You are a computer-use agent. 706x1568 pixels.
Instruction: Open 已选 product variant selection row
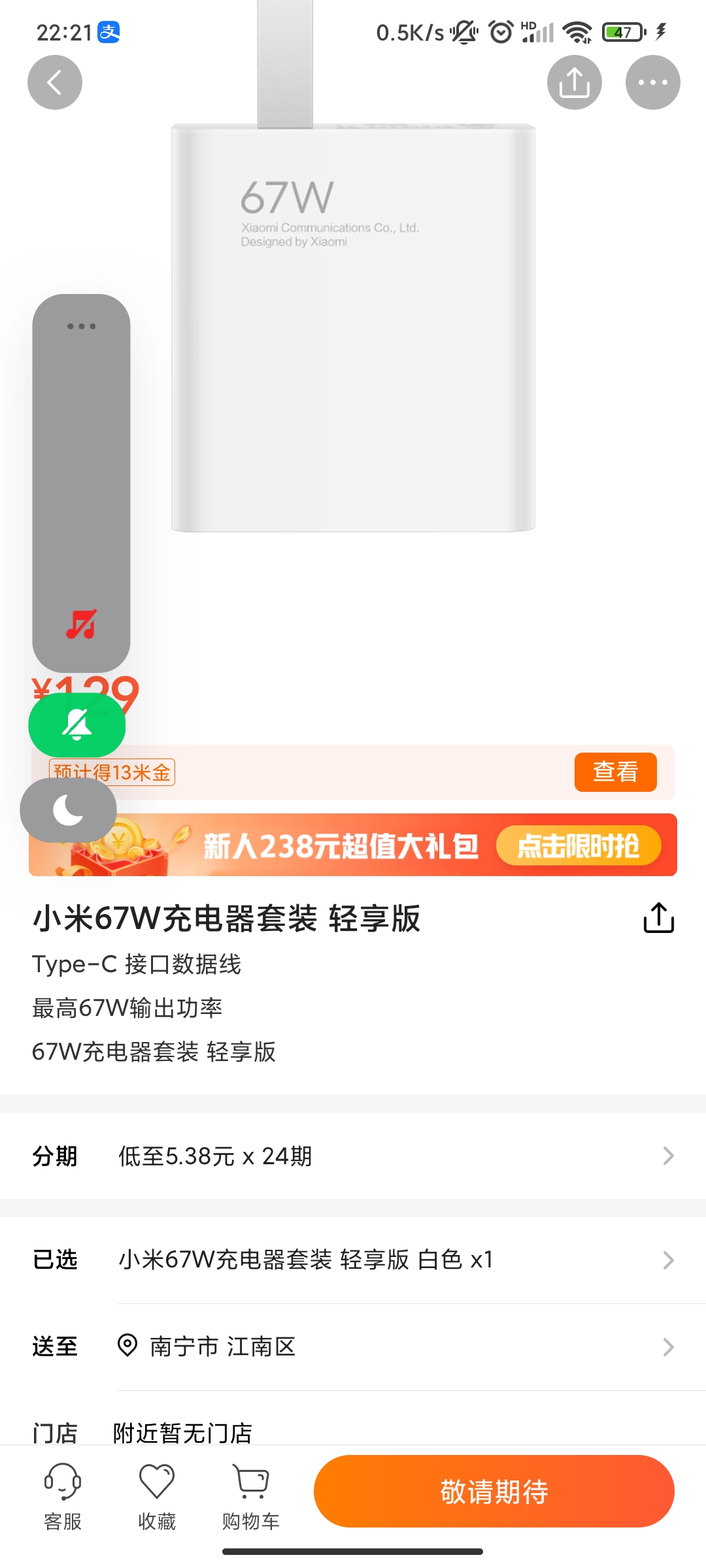point(353,1260)
